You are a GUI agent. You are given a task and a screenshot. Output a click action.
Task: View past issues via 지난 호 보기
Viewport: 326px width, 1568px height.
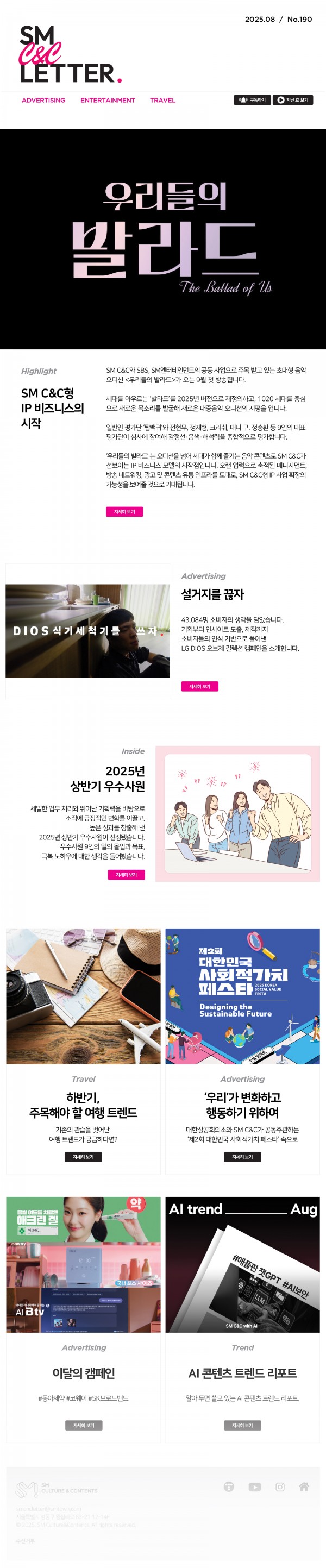292,100
